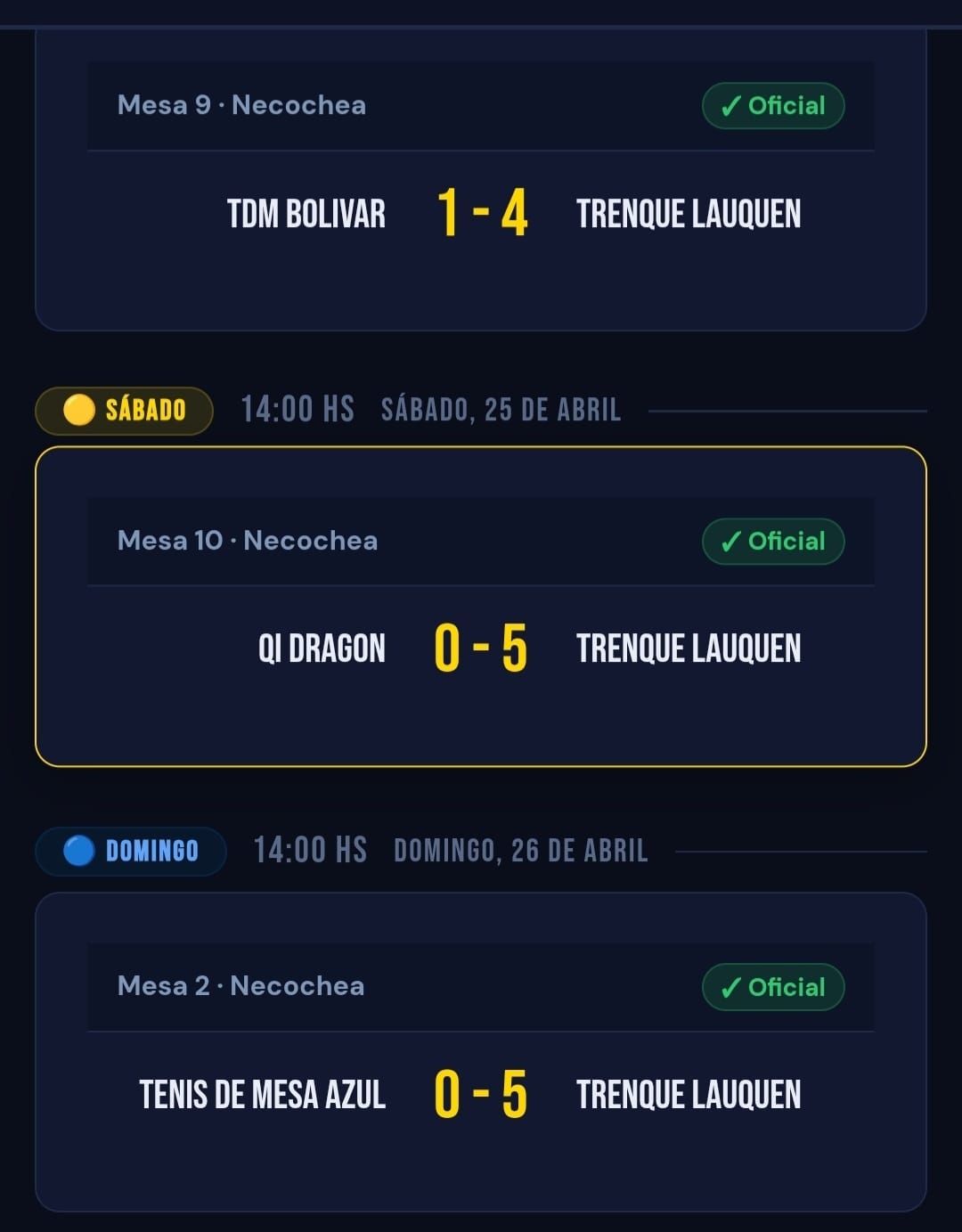The image size is (962, 1232).
Task: View the Tenis de Mesa Azul match card
Action: click(x=481, y=1094)
